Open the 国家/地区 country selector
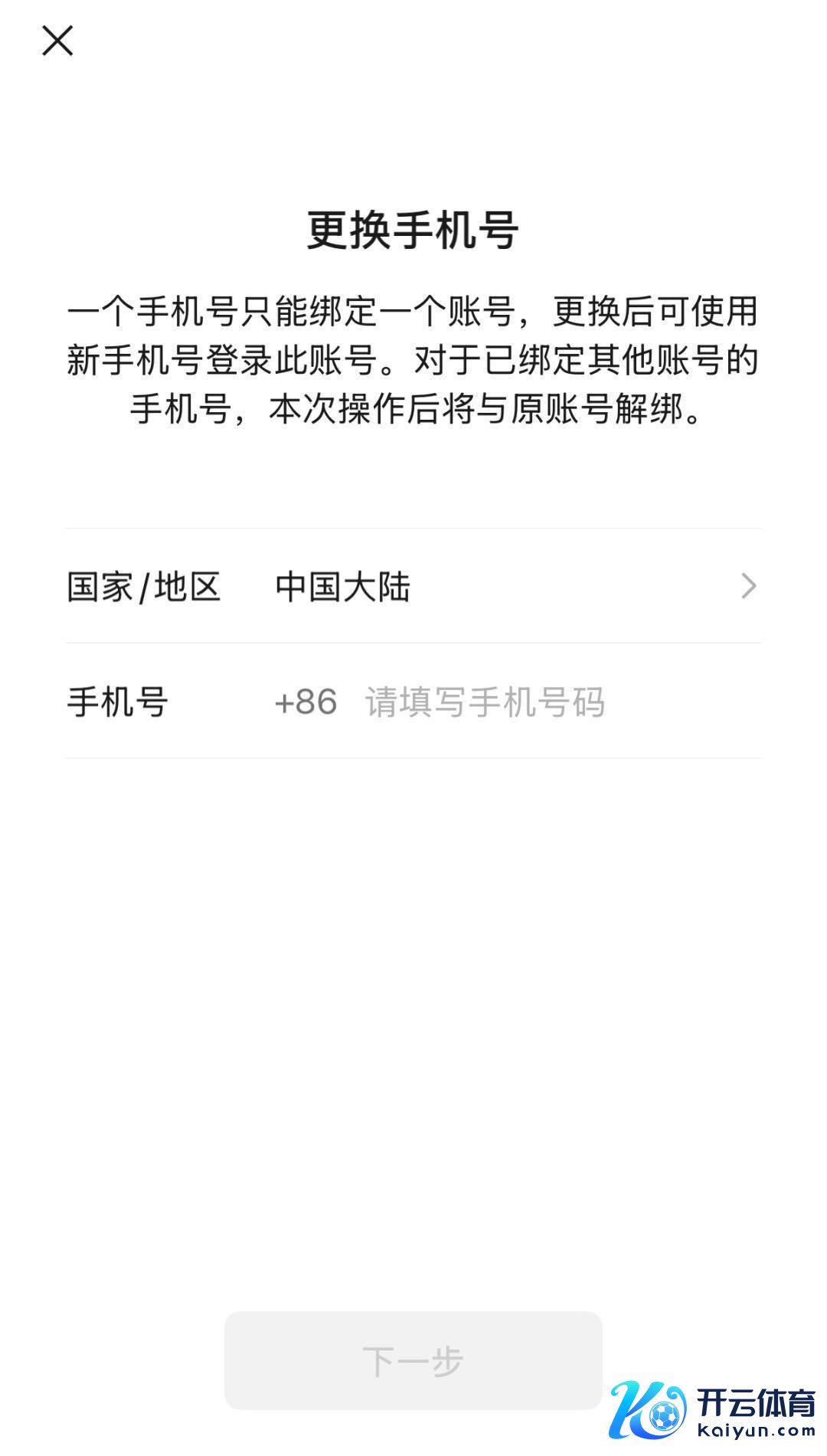Viewport: 827px width, 1456px height. coord(413,587)
